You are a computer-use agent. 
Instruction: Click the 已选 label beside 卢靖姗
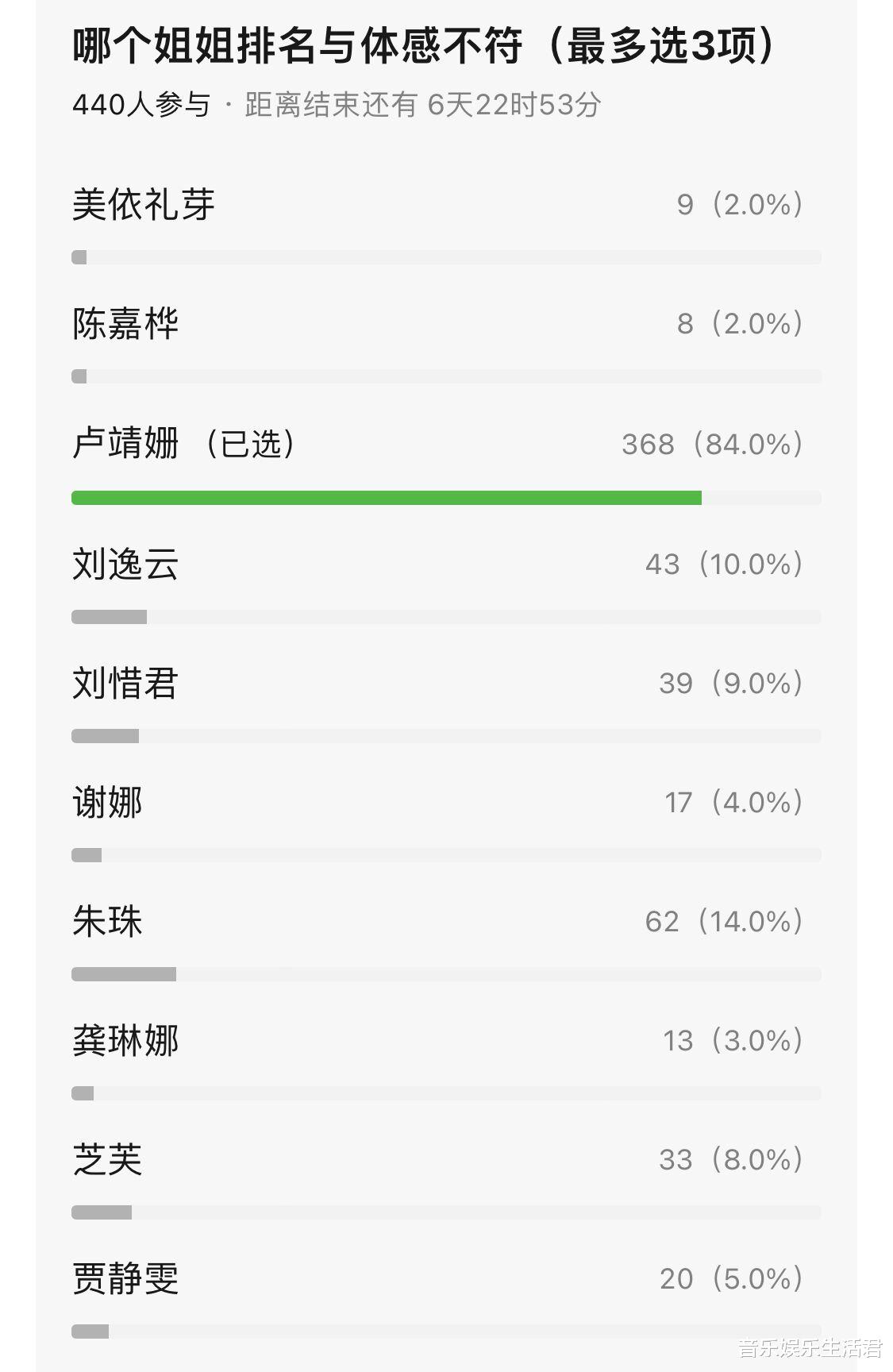point(246,445)
